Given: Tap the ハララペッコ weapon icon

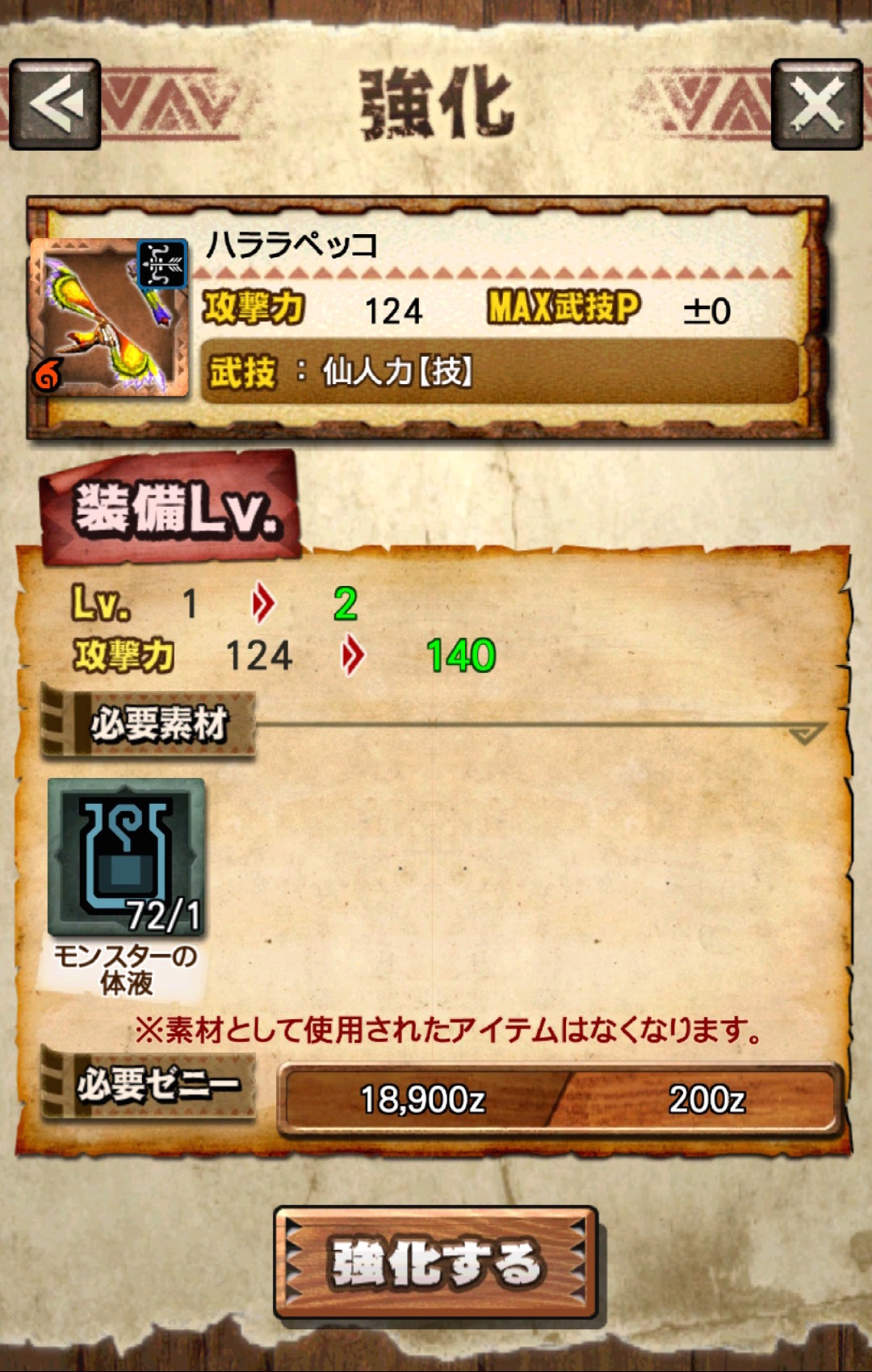Looking at the screenshot, I should pyautogui.click(x=109, y=317).
